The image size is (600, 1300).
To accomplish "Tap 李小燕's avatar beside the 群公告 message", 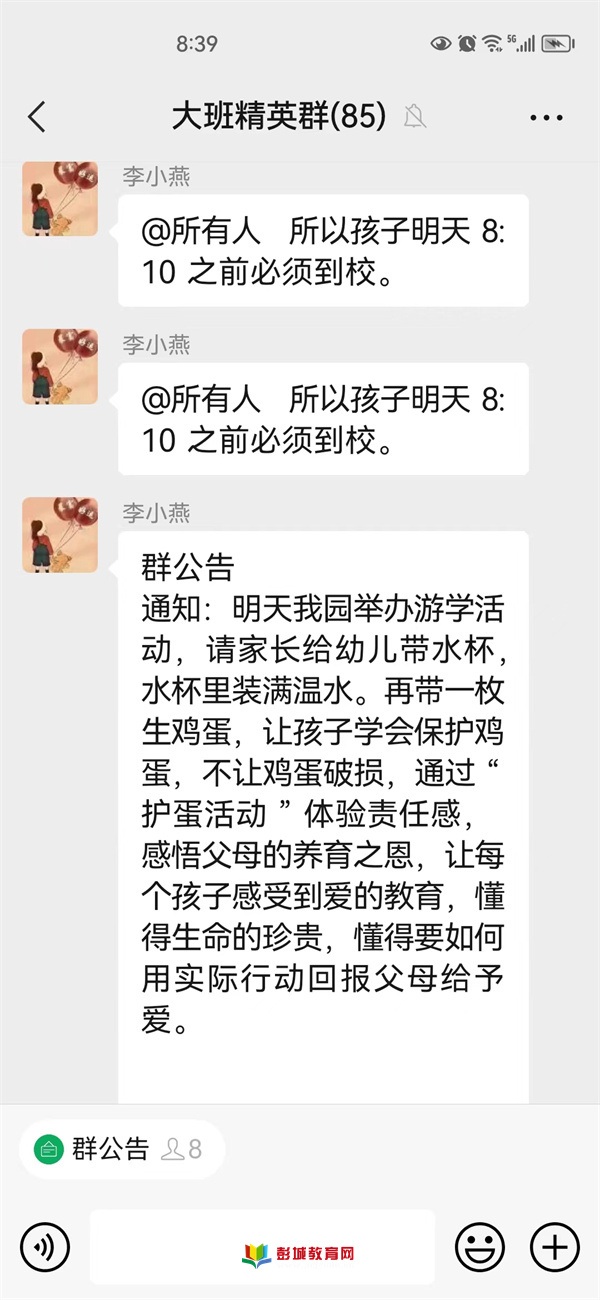I will [60, 535].
